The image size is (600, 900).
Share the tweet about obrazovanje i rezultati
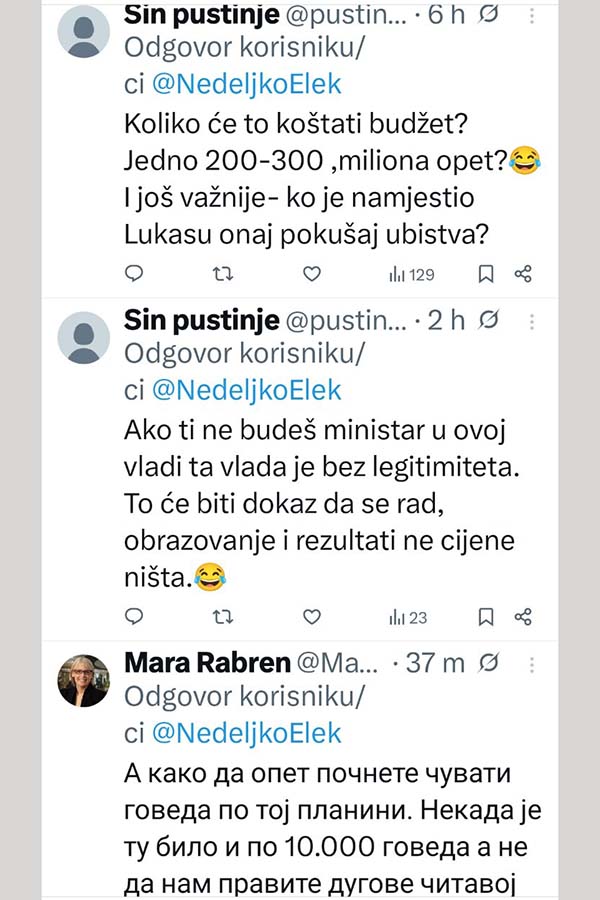coord(522,617)
